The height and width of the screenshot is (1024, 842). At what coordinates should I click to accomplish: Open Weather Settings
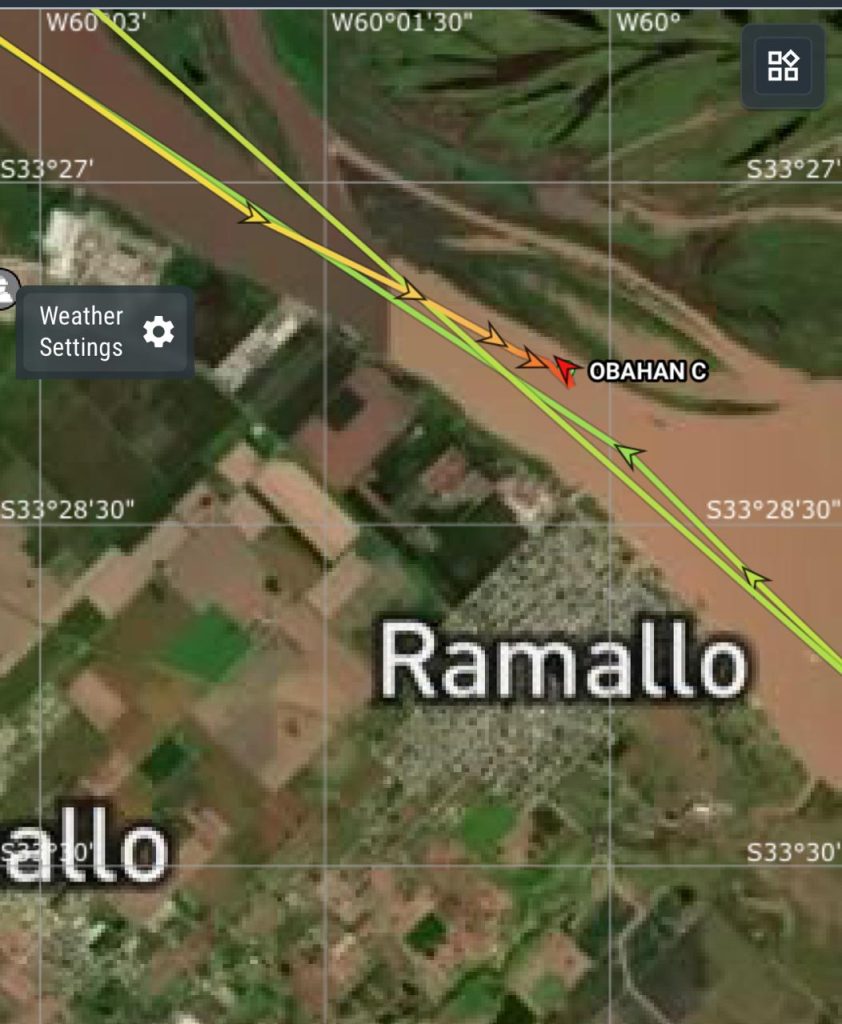coord(105,332)
